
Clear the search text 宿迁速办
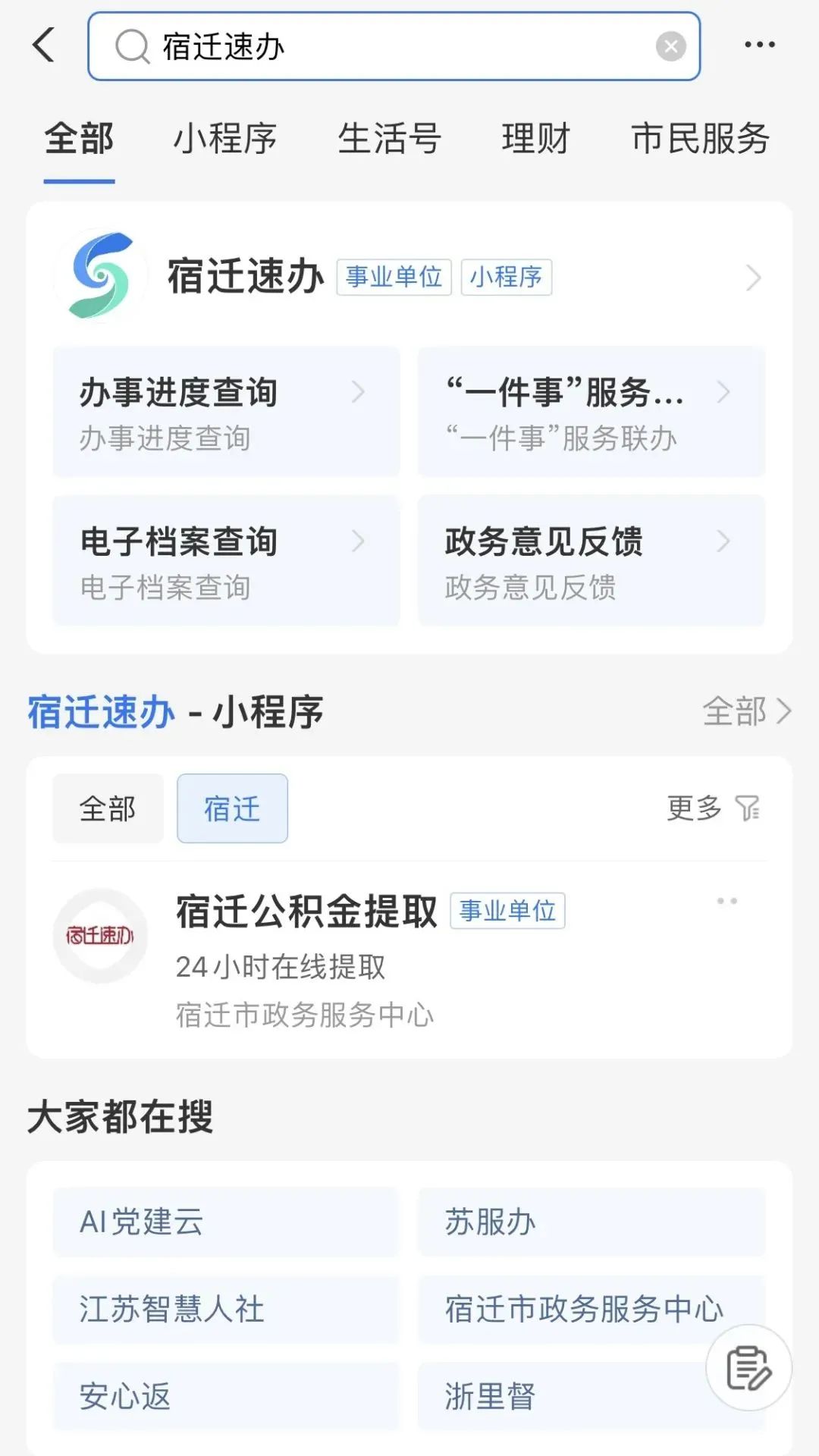tap(670, 46)
